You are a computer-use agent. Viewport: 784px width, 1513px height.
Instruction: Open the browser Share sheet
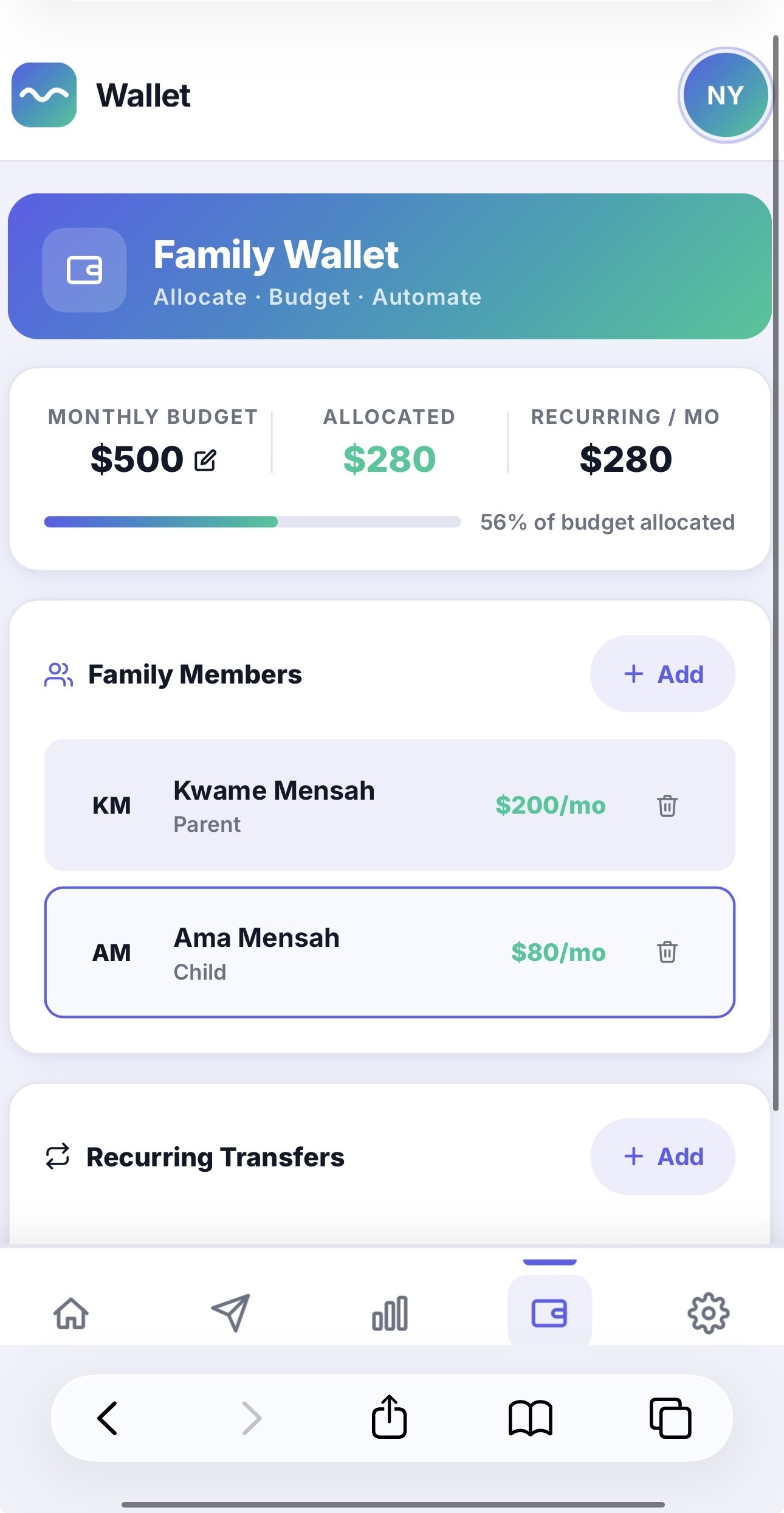390,1418
